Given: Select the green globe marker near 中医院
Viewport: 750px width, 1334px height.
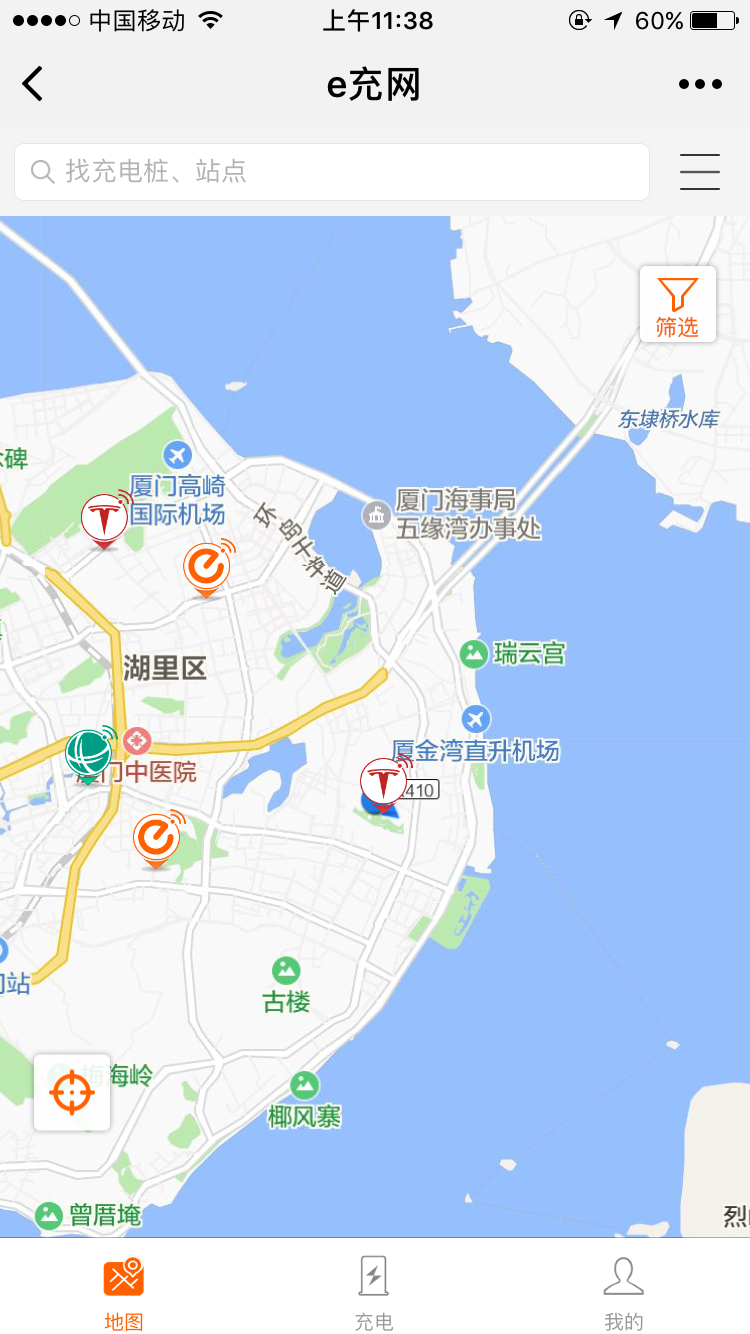Looking at the screenshot, I should pyautogui.click(x=89, y=752).
